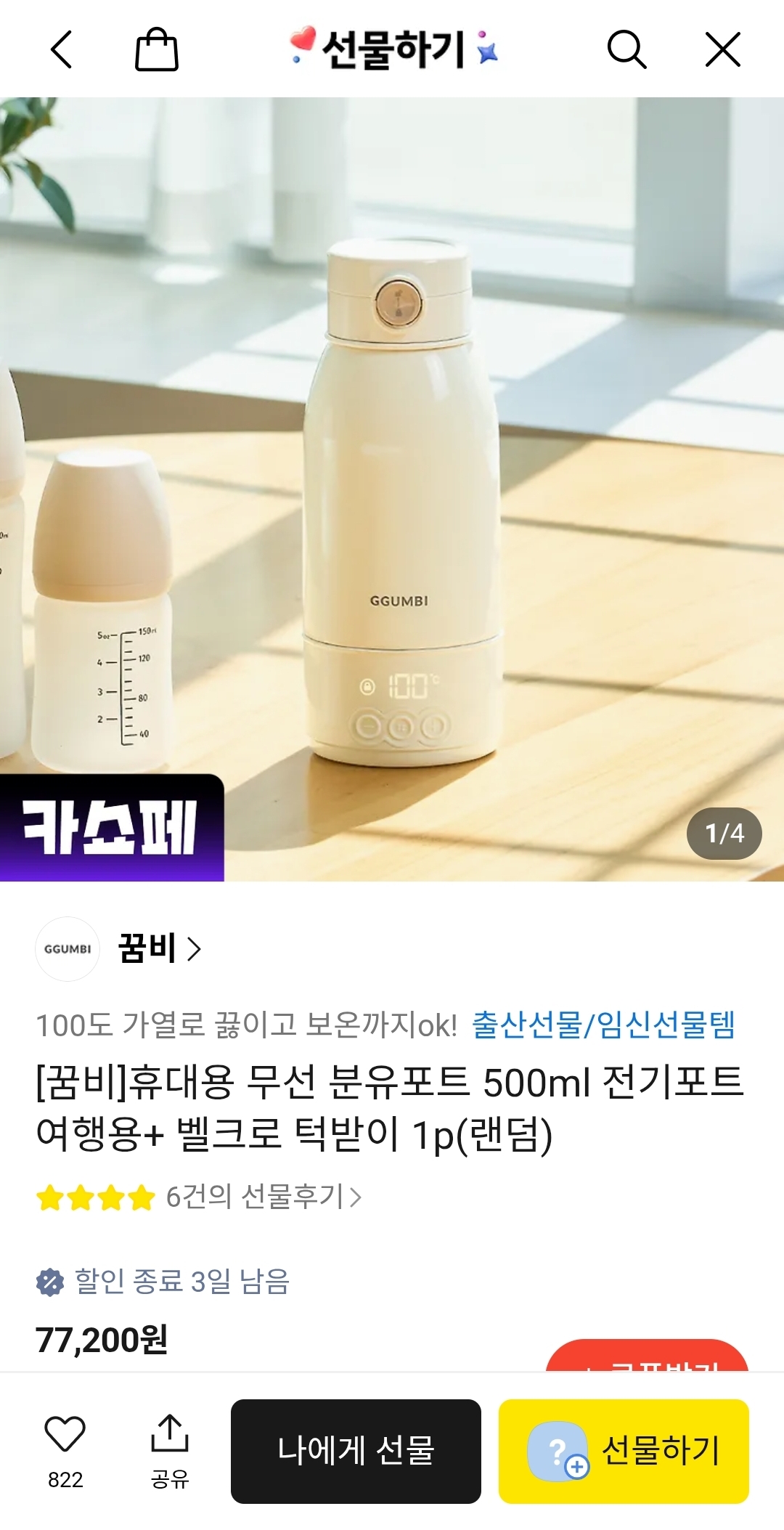Open the GGUMBI brand profile circle

[x=68, y=949]
